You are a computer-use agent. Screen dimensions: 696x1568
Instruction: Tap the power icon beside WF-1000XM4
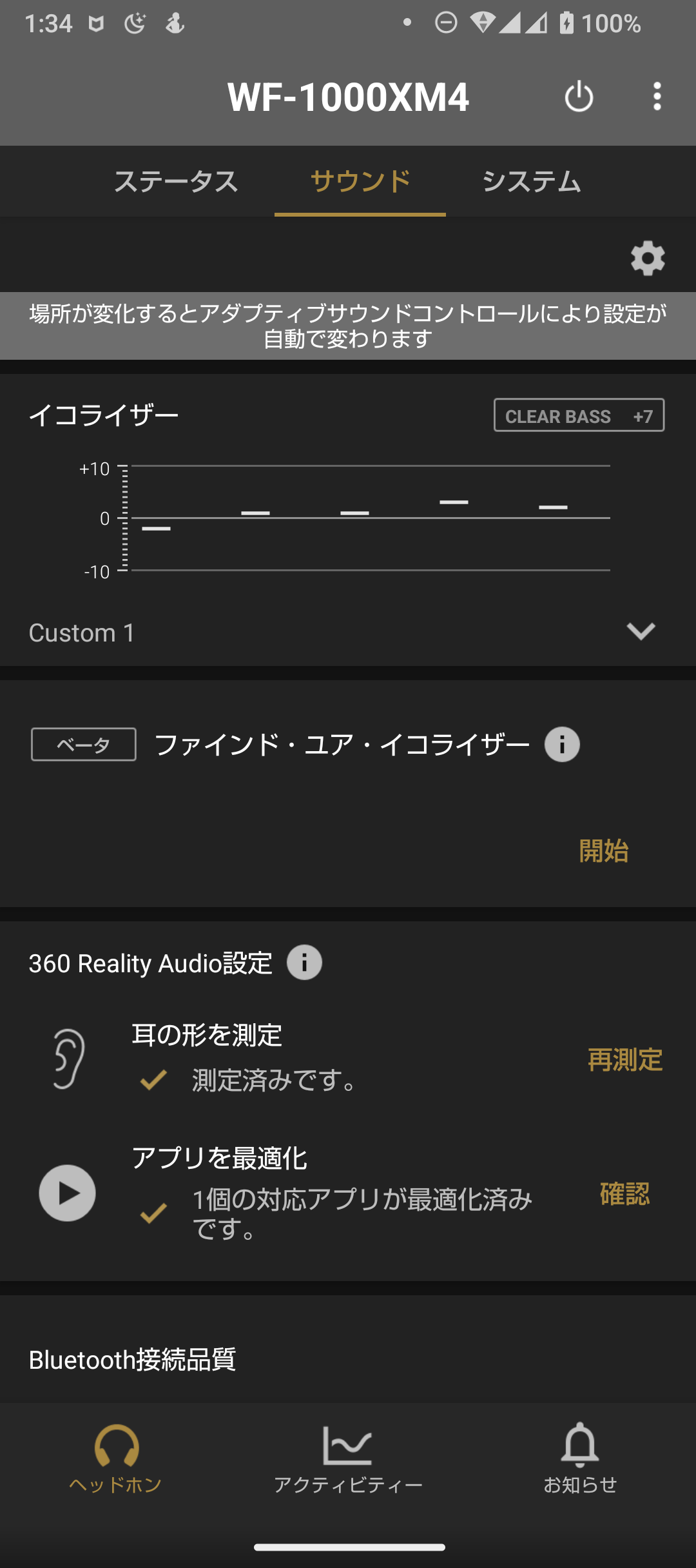579,97
